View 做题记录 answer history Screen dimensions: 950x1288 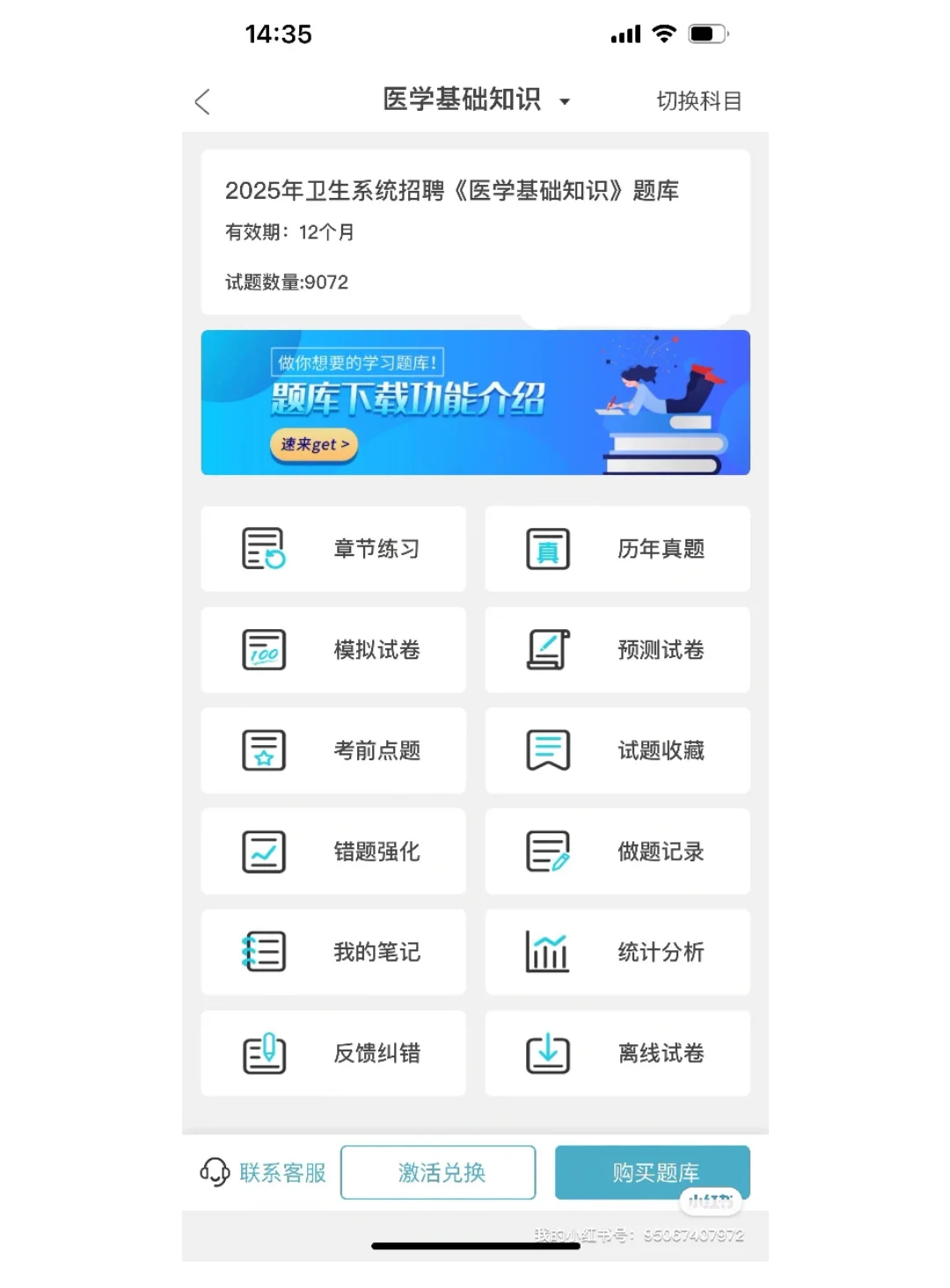point(617,852)
